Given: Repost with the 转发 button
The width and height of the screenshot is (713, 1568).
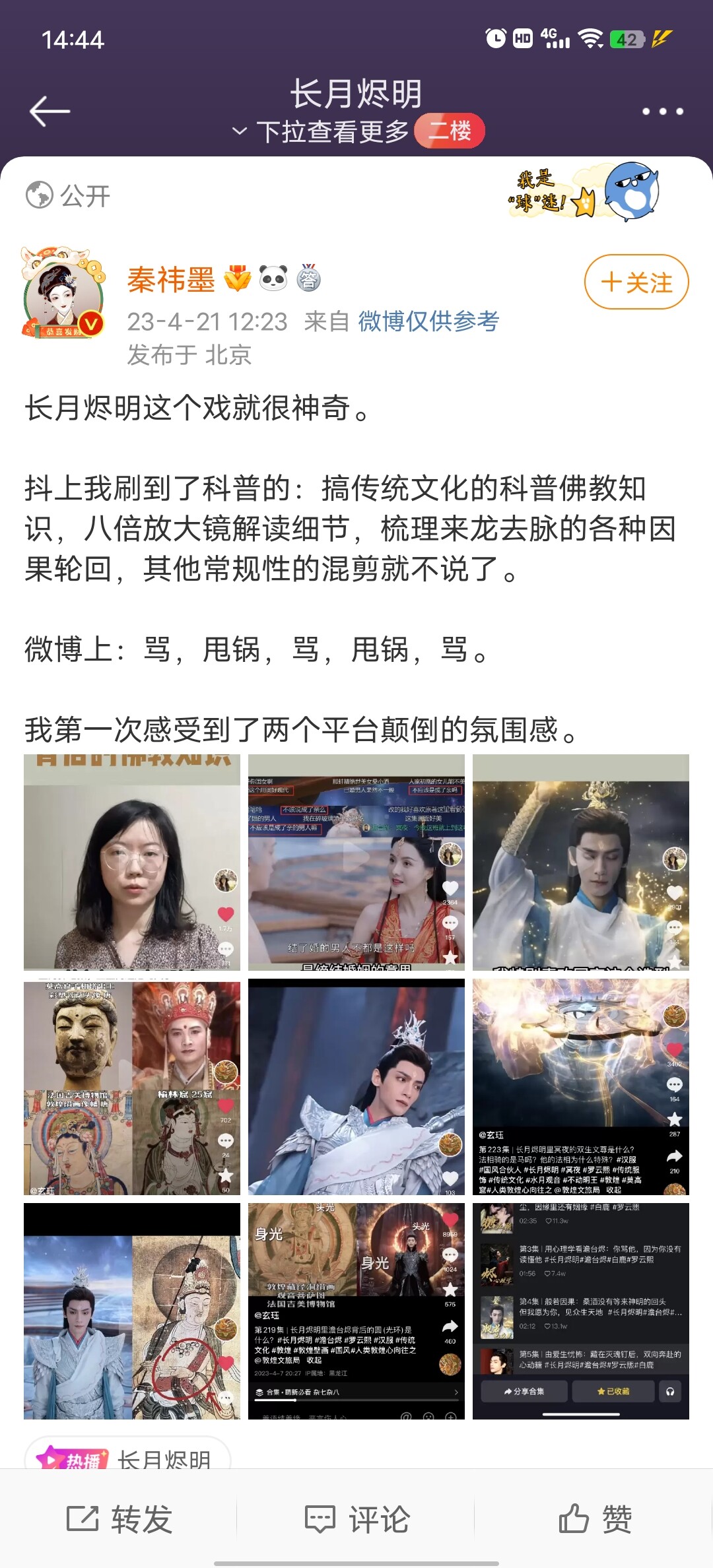Looking at the screenshot, I should [x=120, y=1519].
